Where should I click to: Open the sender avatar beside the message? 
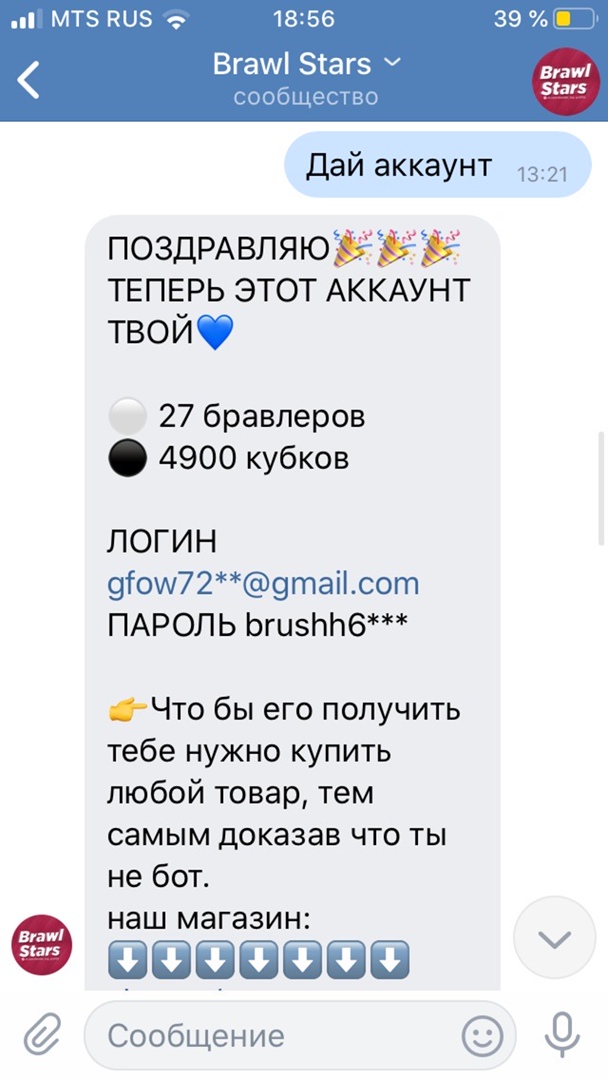point(42,944)
